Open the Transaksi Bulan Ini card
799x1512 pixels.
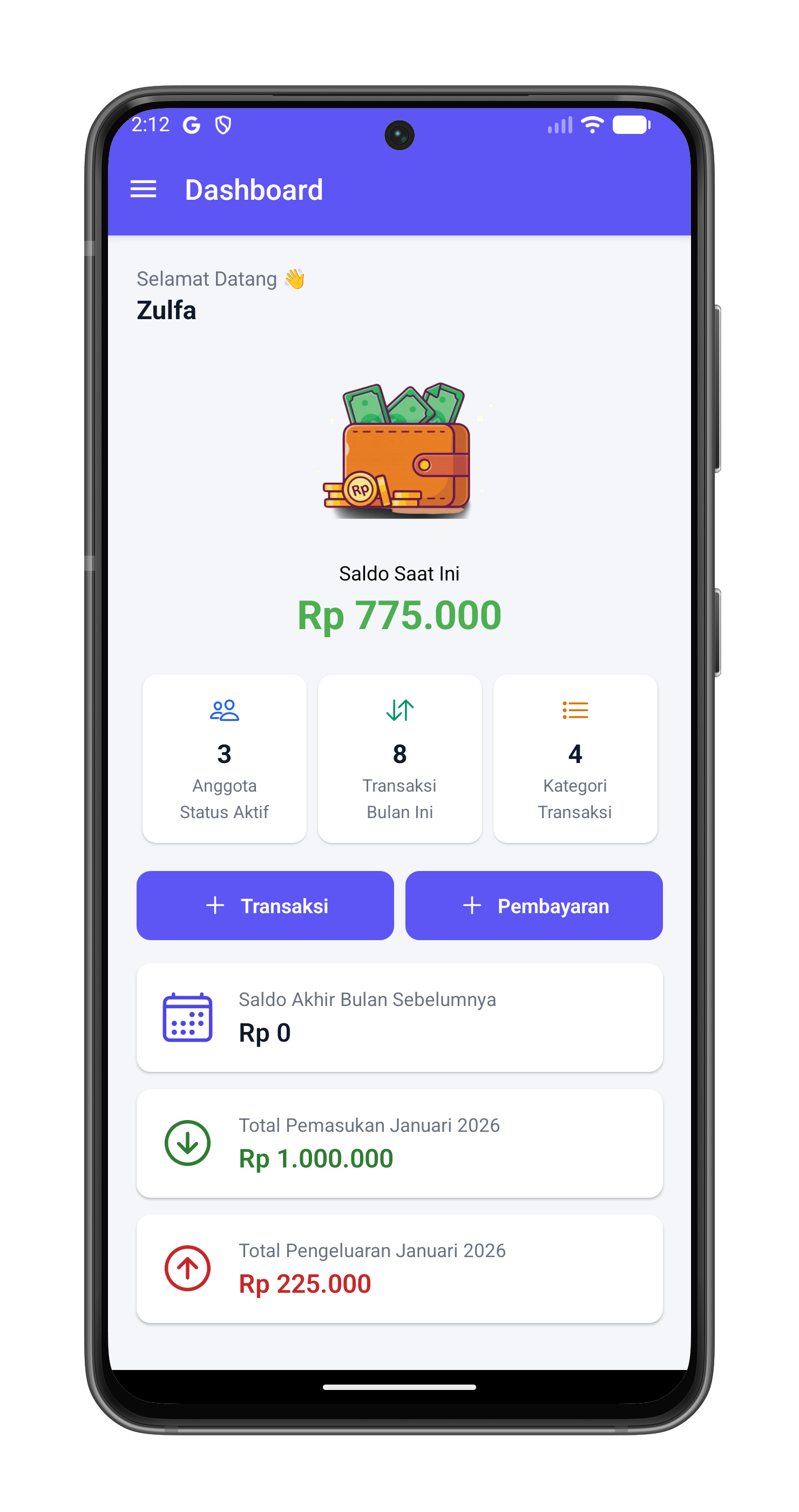tap(399, 758)
